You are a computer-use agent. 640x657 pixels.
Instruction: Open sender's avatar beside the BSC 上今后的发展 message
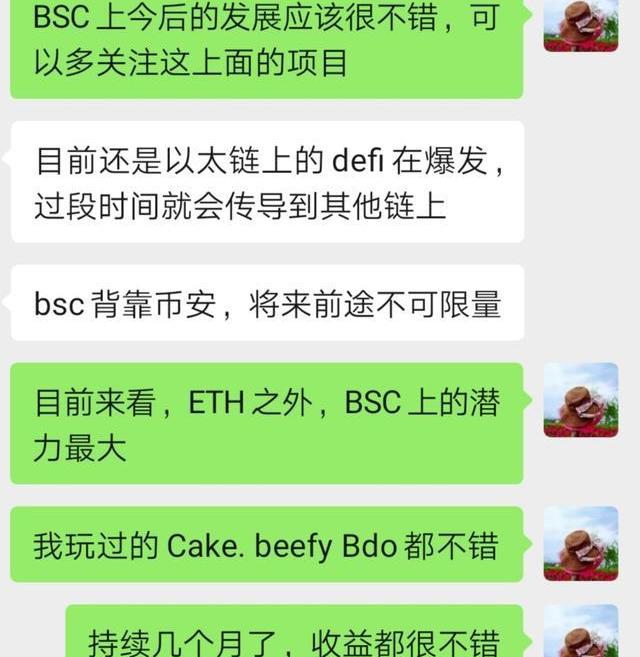pyautogui.click(x=581, y=25)
